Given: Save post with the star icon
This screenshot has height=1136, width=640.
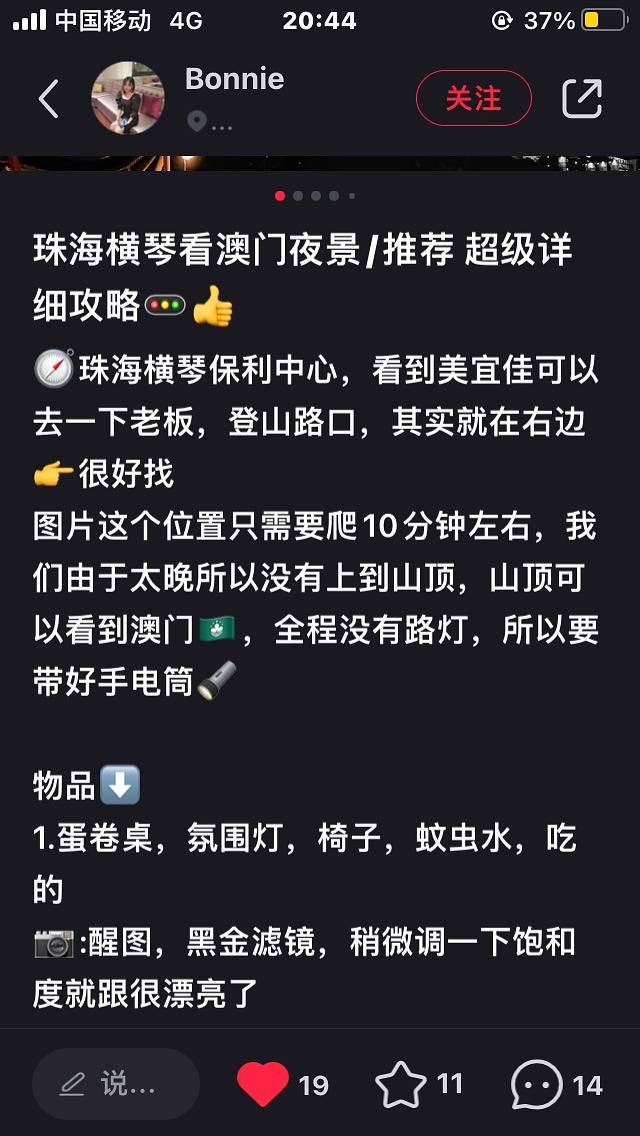Looking at the screenshot, I should coord(400,1084).
